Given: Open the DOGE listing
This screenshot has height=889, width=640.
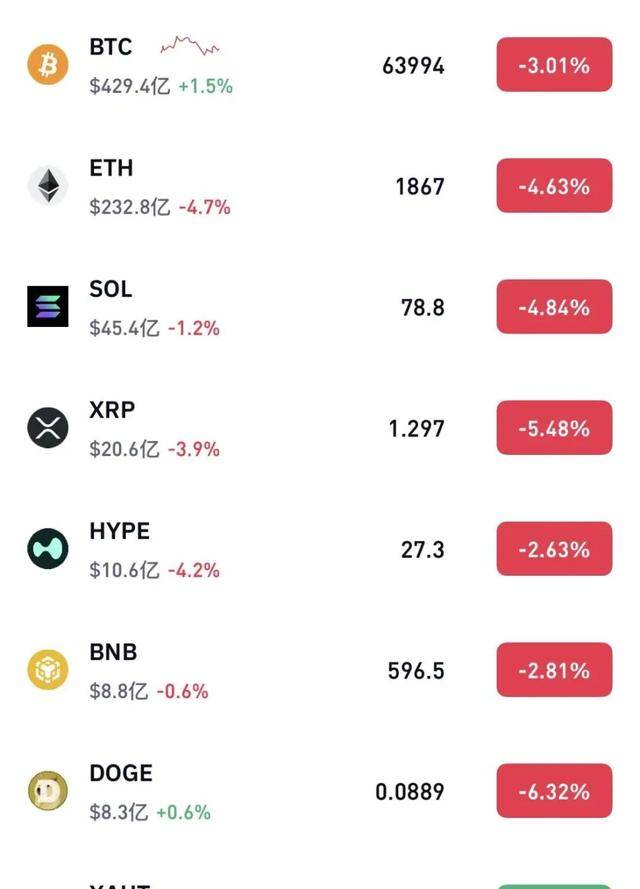Looking at the screenshot, I should tap(121, 774).
